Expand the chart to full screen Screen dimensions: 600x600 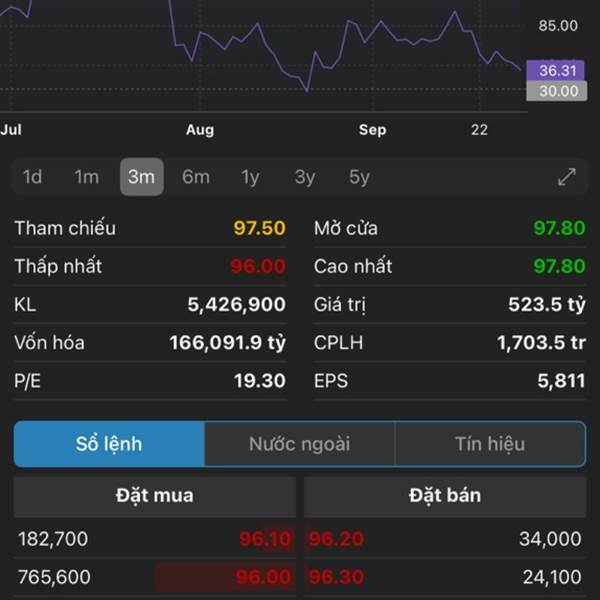tap(567, 177)
